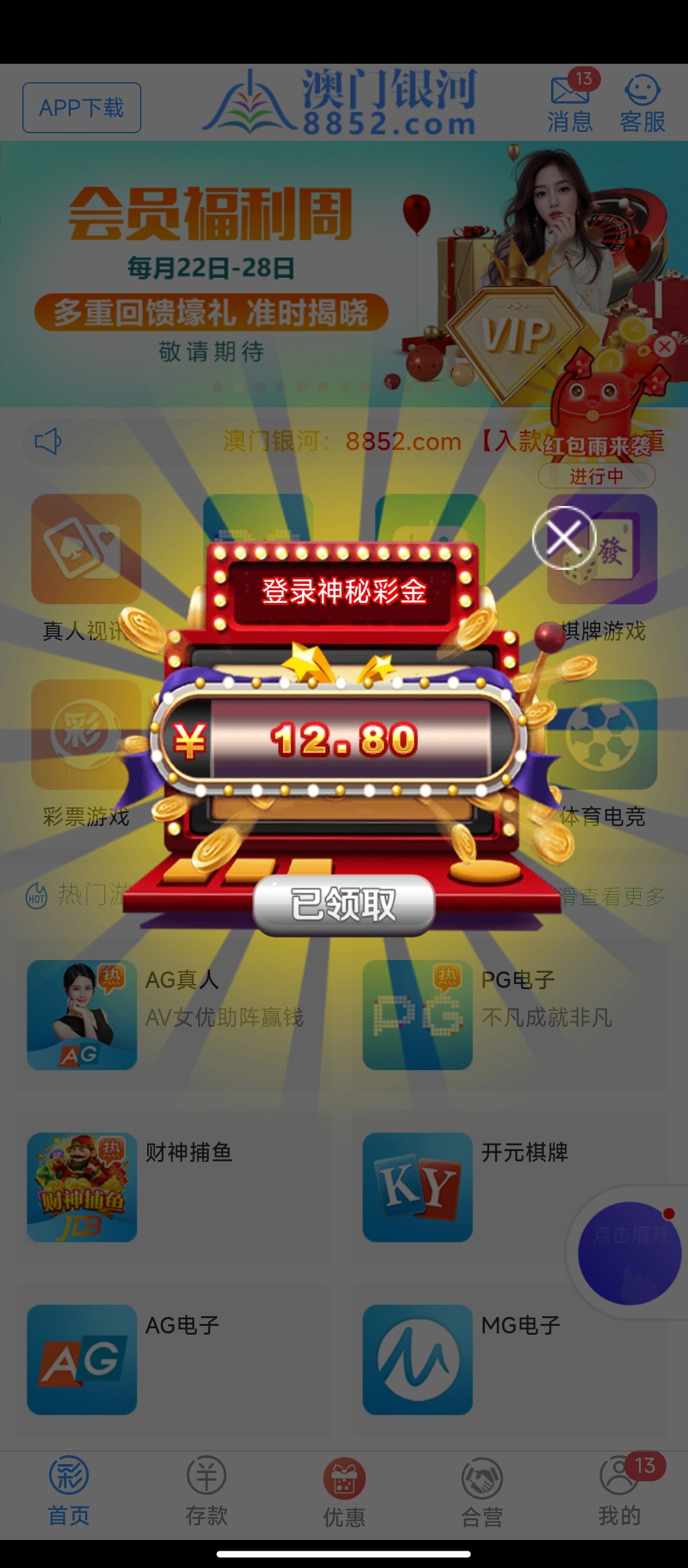Screen dimensions: 688x1568
Task: Tap the 已领取 button
Action: coord(344,904)
